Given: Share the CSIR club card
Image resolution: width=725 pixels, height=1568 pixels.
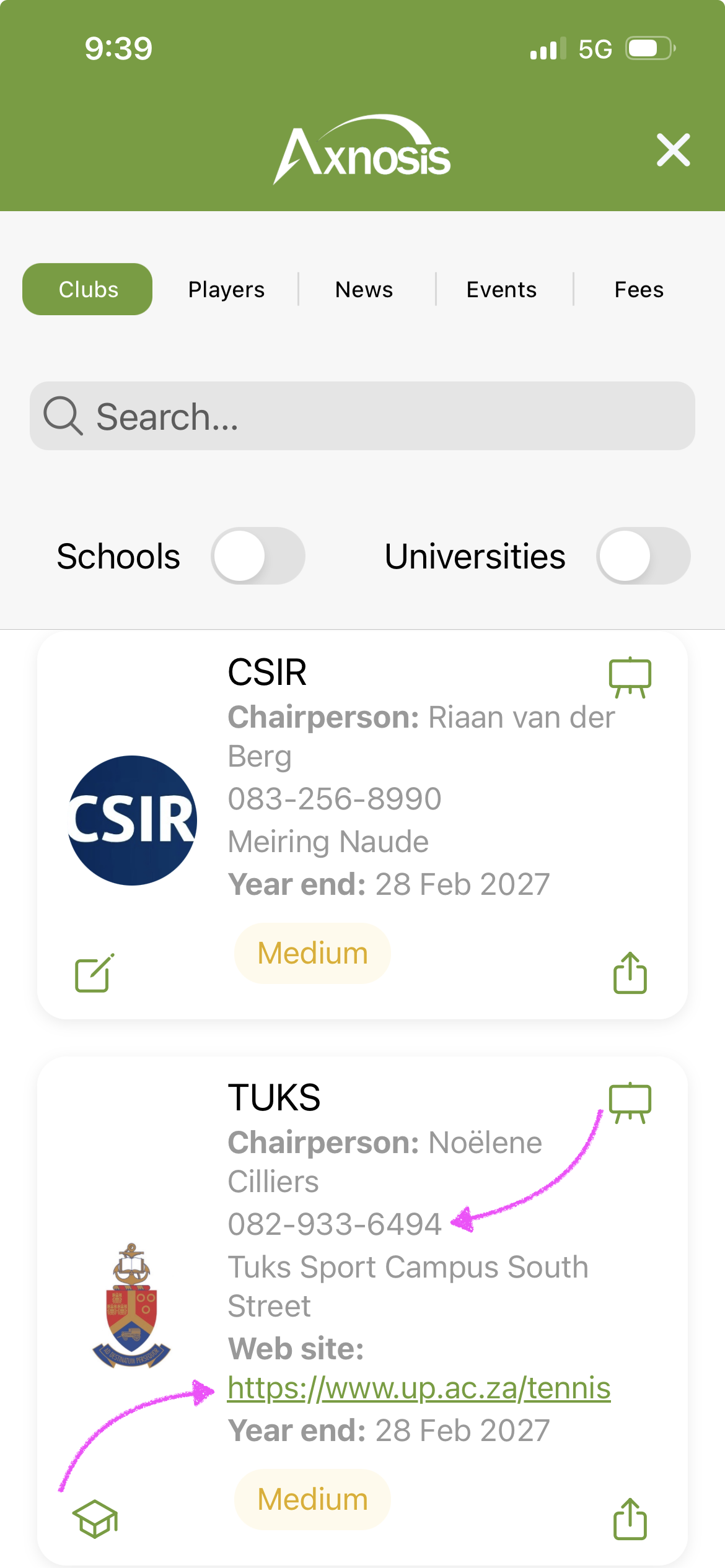Looking at the screenshot, I should (630, 973).
